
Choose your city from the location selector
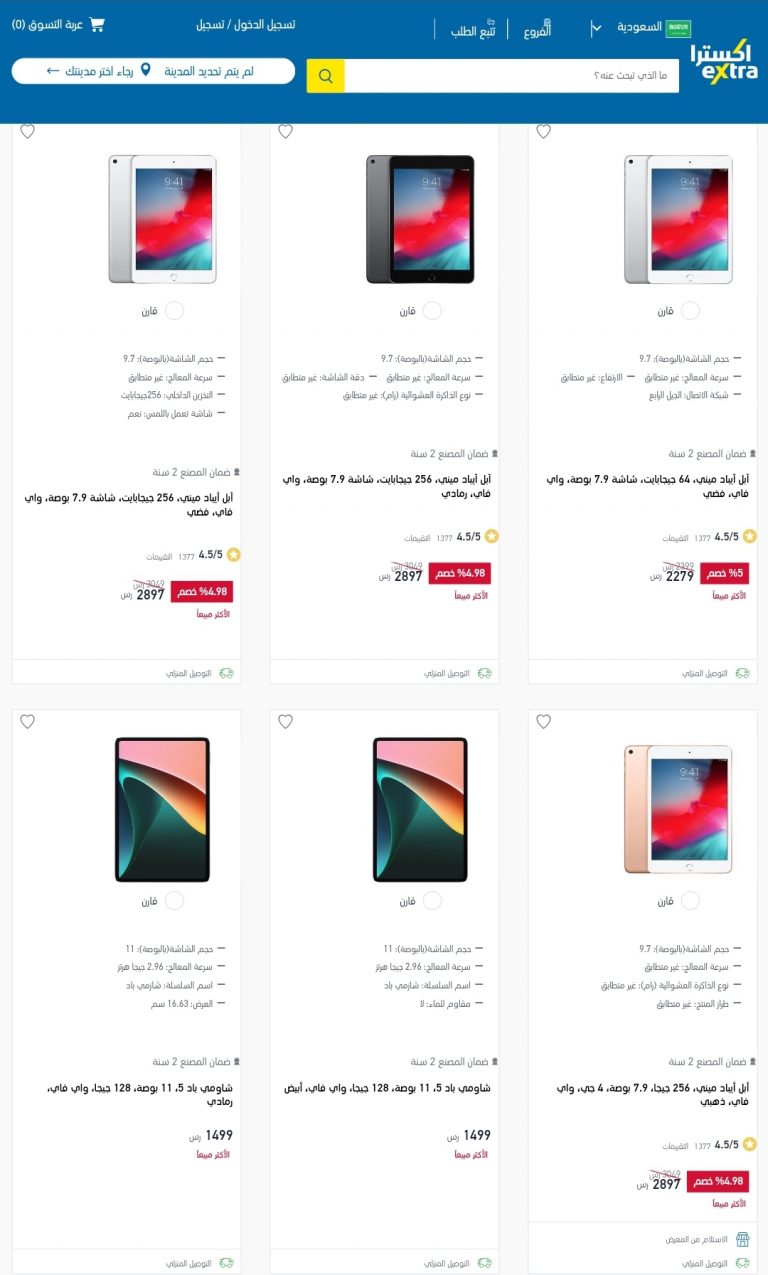(153, 71)
